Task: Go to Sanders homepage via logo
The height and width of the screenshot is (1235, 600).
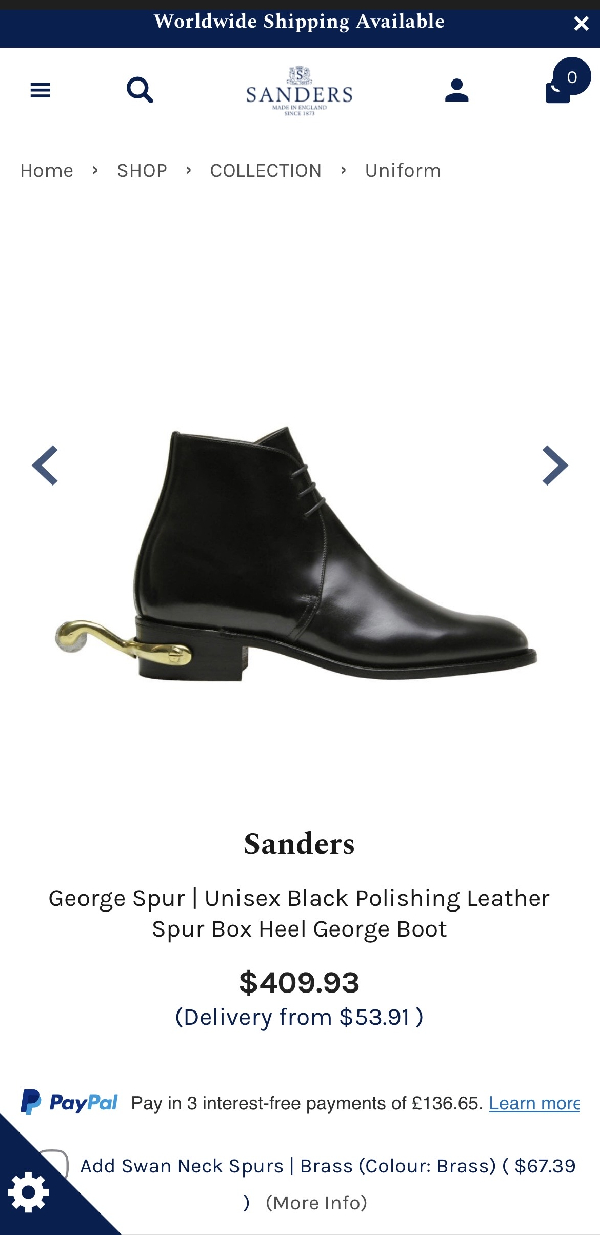Action: pyautogui.click(x=299, y=92)
